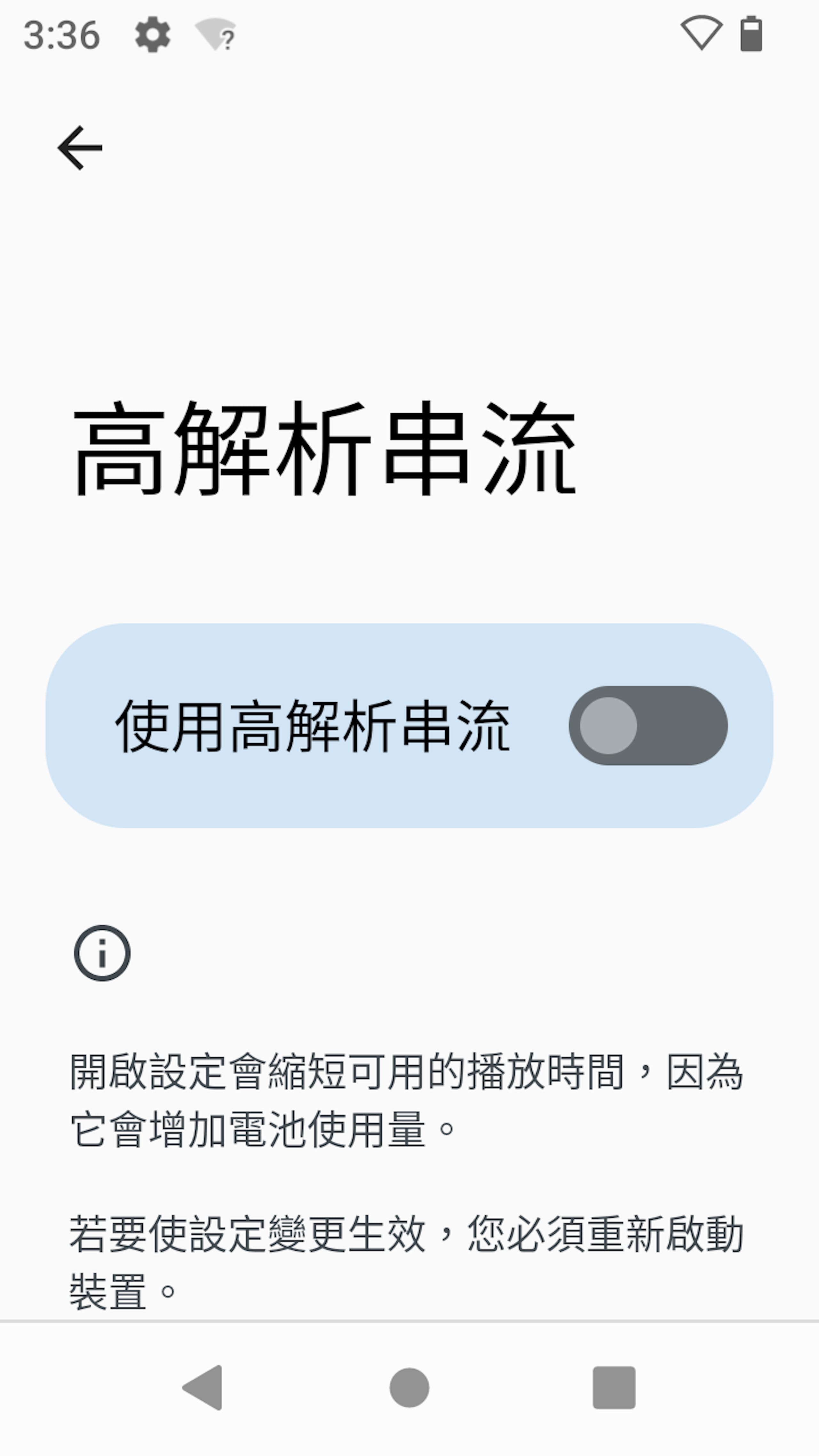Go to the home screen
Image resolution: width=819 pixels, height=1456 pixels.
409,1388
